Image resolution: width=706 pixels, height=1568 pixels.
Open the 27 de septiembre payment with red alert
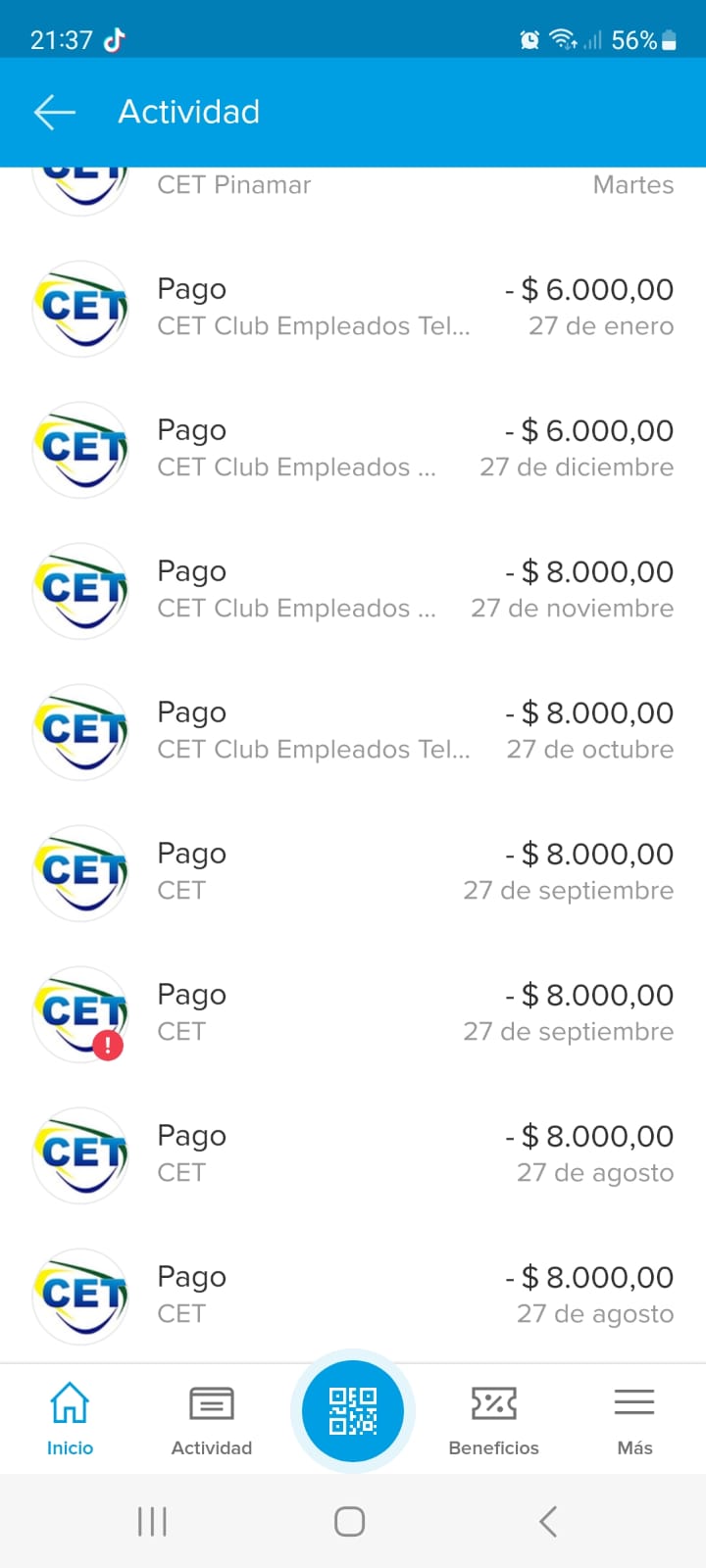click(x=353, y=1013)
